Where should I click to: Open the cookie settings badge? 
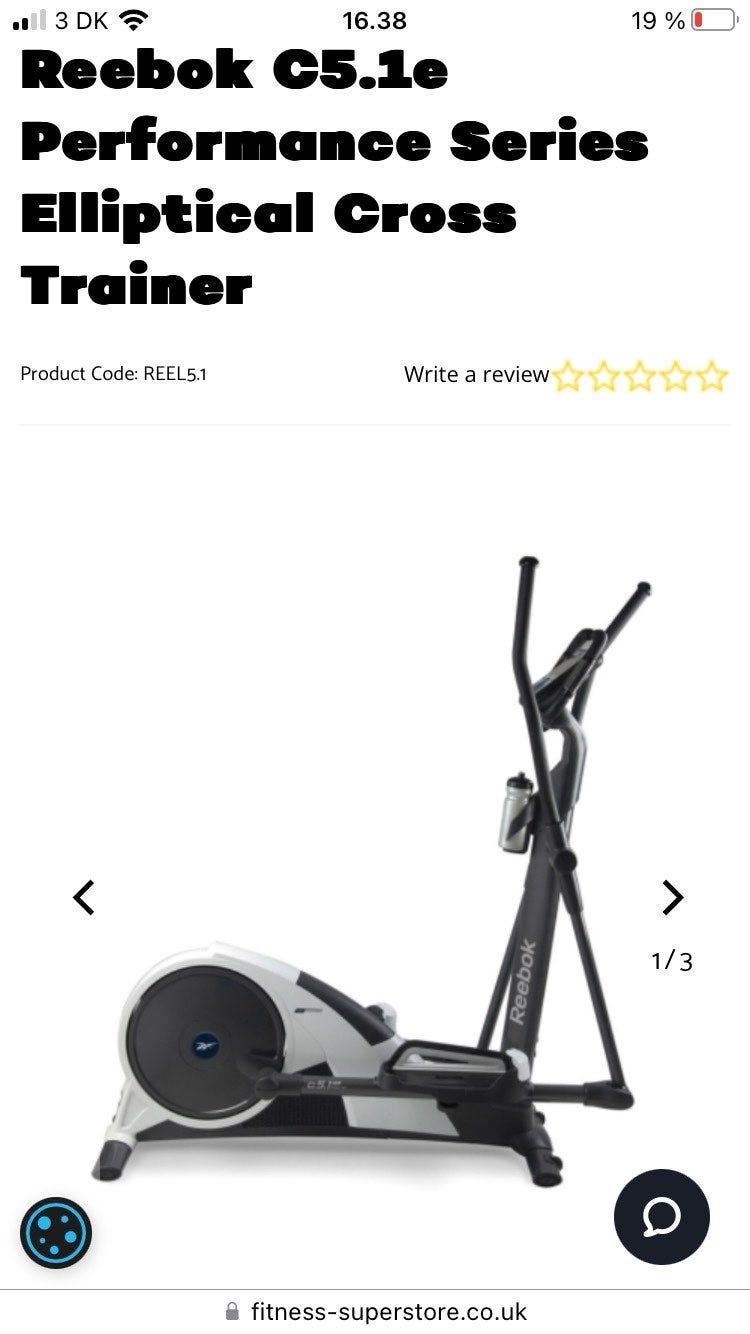pyautogui.click(x=56, y=1233)
